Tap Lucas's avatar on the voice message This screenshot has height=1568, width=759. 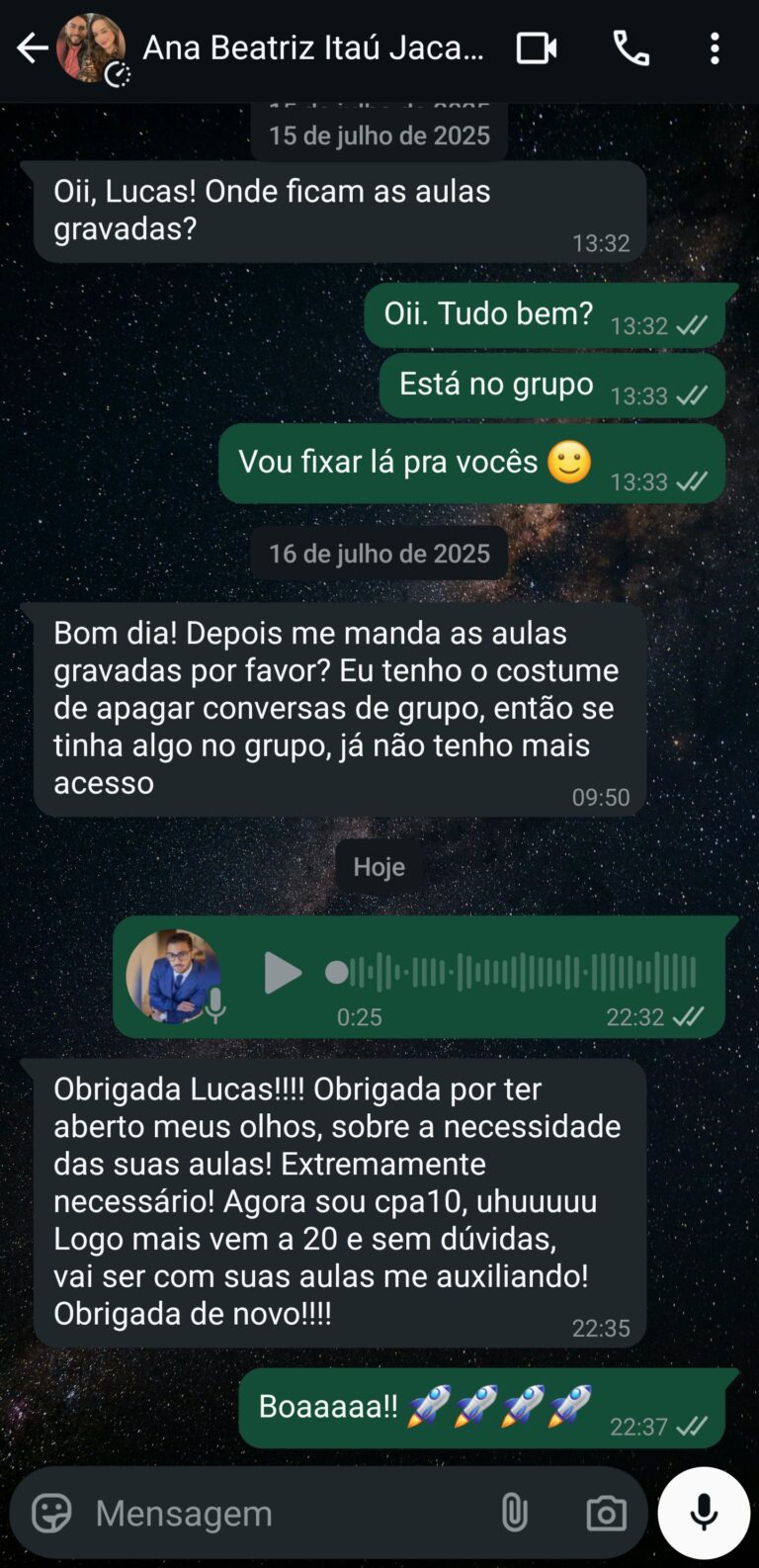(x=177, y=977)
